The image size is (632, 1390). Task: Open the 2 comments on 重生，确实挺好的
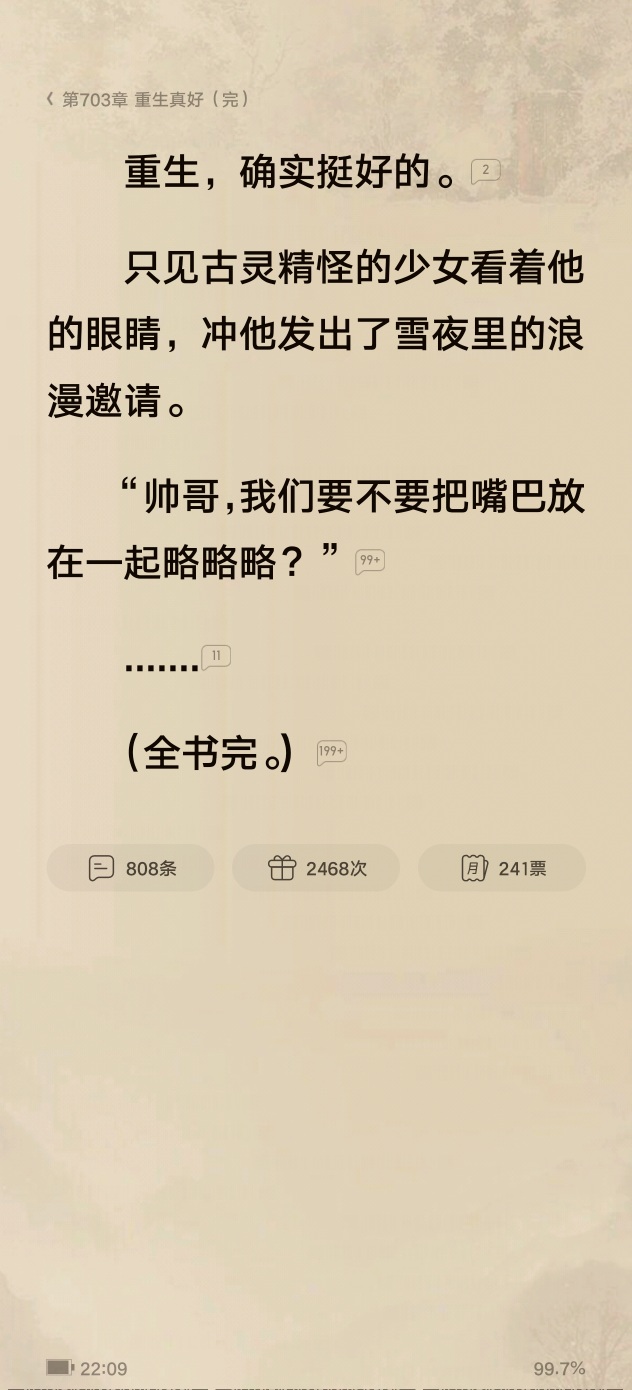485,171
